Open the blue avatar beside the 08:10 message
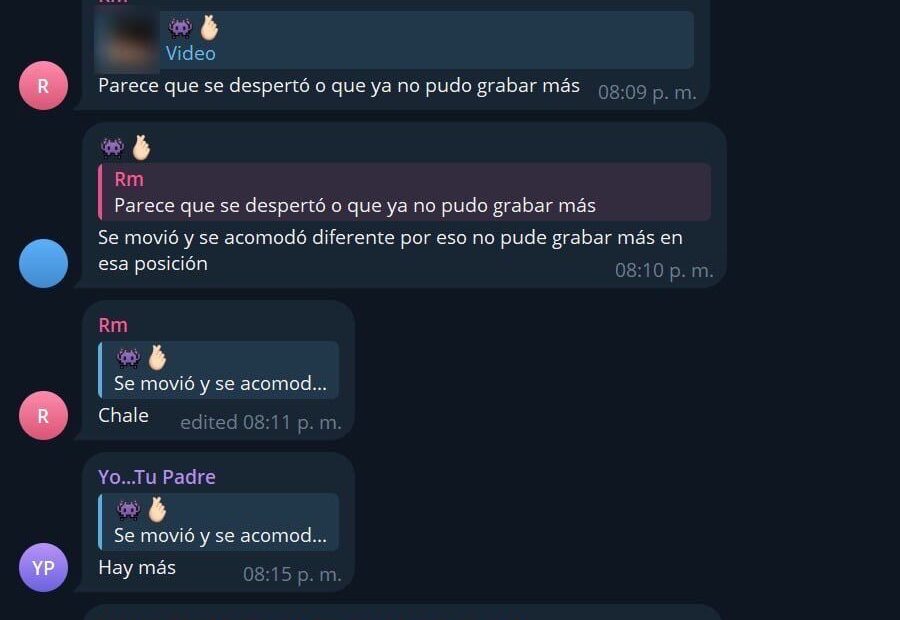The width and height of the screenshot is (900, 620). click(43, 264)
